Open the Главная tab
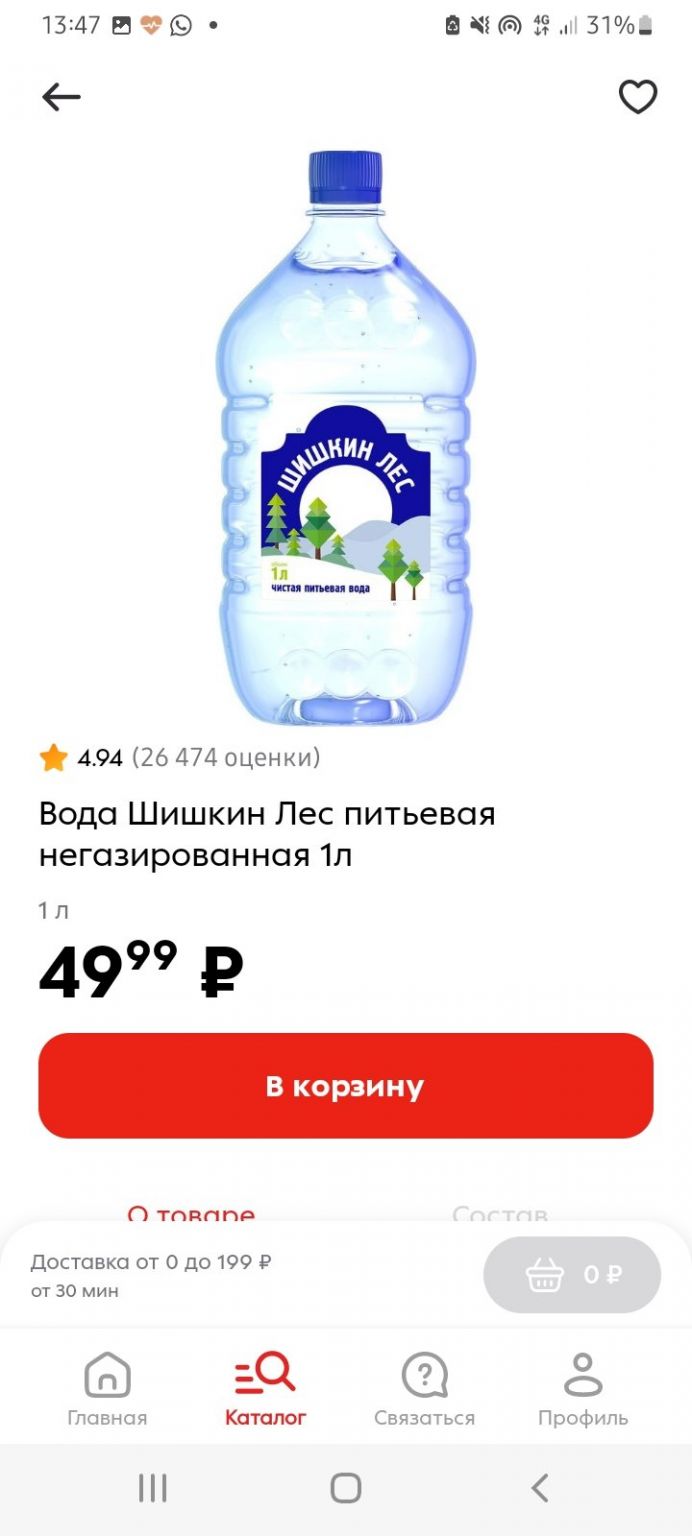 pos(107,1389)
